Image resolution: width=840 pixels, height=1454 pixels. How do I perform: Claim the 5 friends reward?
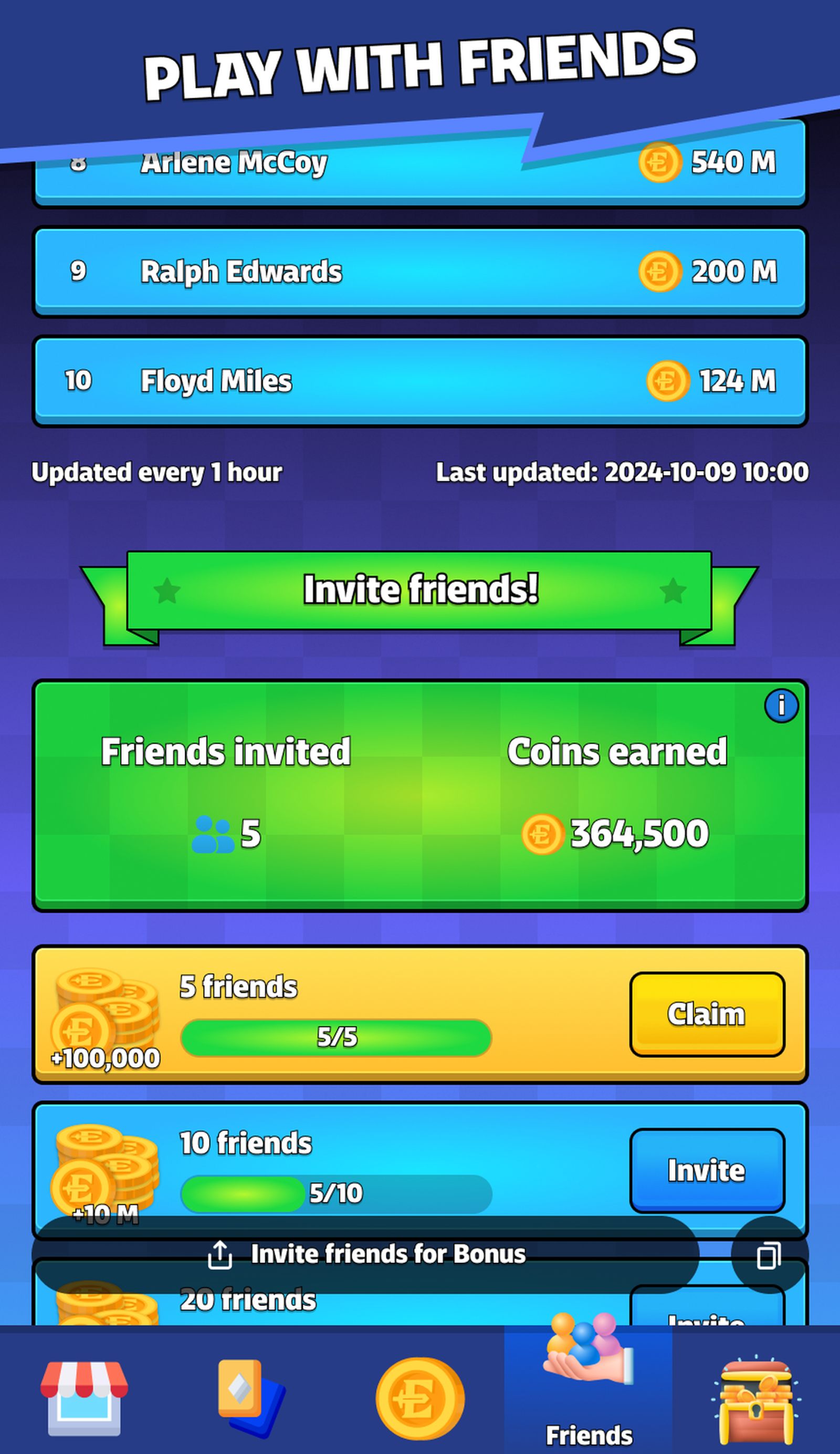point(706,1013)
